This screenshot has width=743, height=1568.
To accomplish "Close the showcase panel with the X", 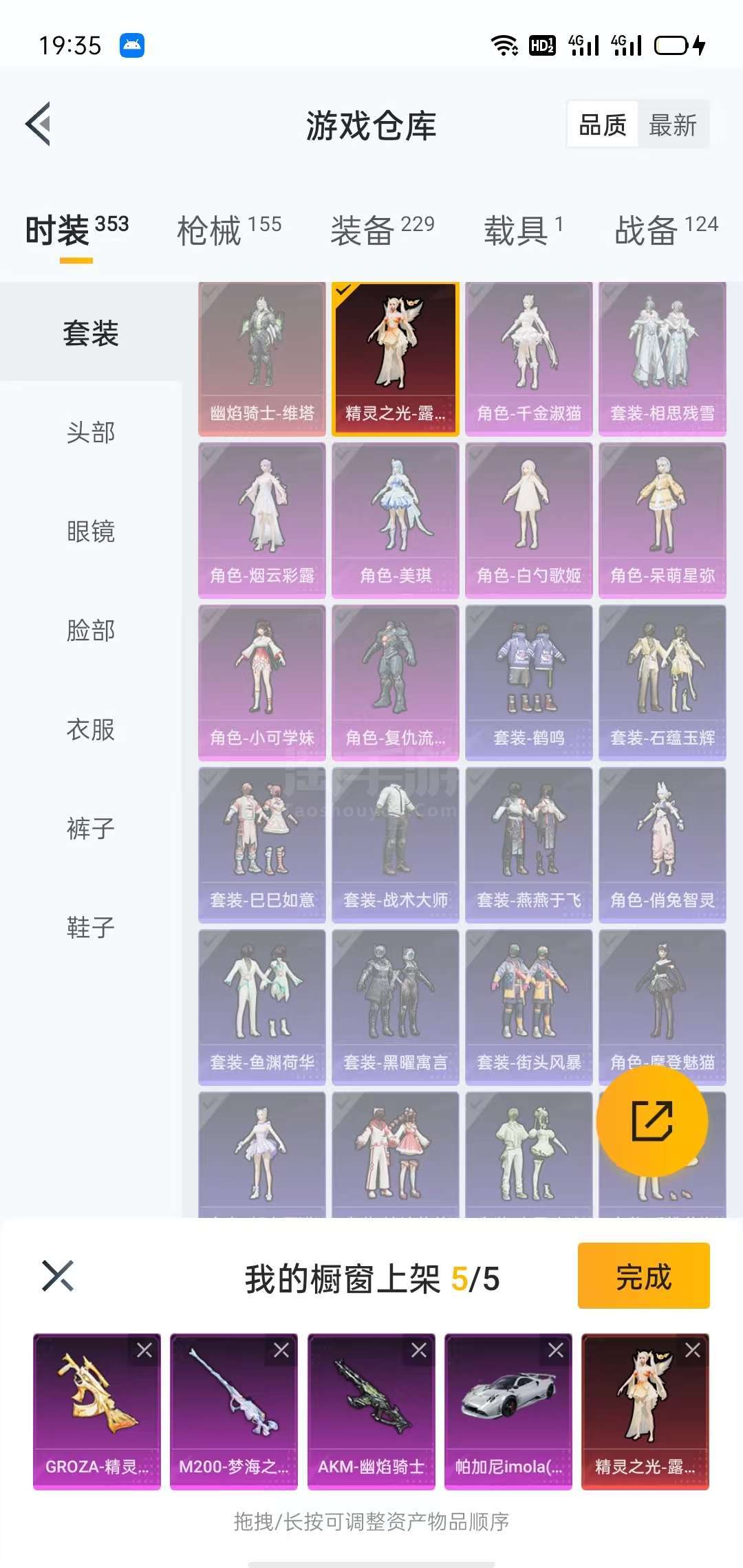I will [58, 1276].
